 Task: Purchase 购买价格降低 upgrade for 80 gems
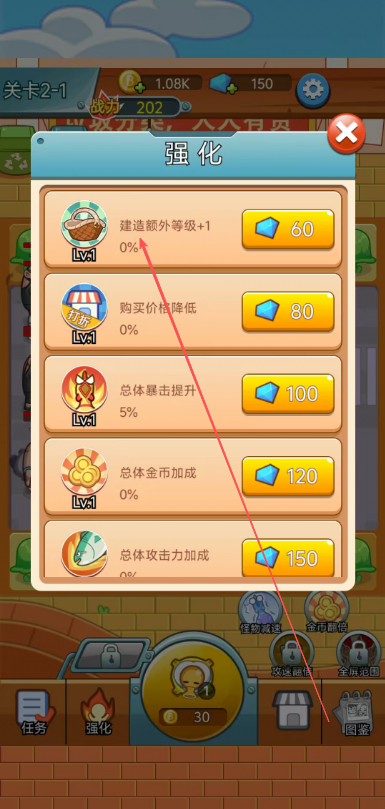click(x=288, y=312)
